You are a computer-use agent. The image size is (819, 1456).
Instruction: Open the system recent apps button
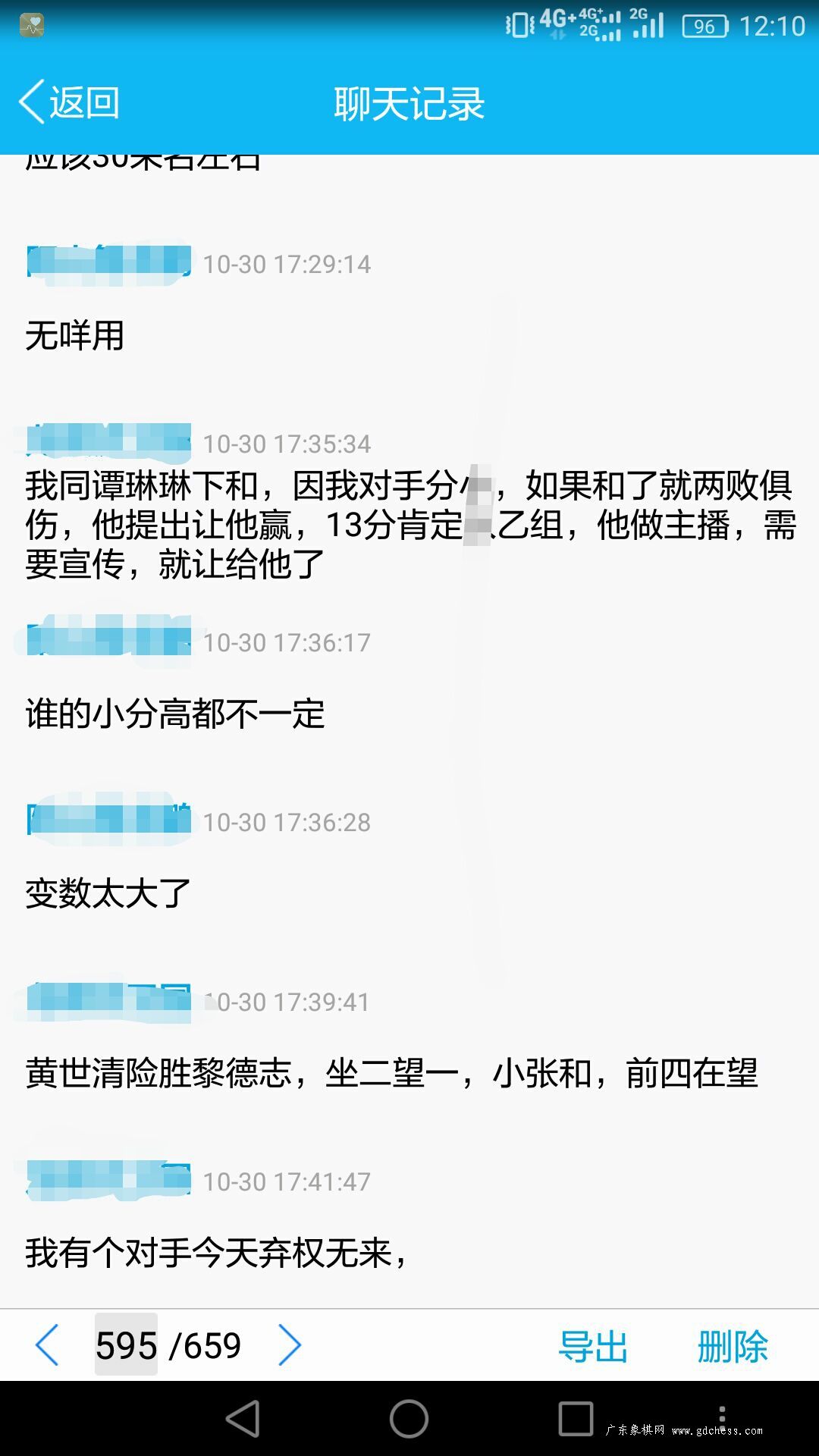click(x=576, y=1418)
